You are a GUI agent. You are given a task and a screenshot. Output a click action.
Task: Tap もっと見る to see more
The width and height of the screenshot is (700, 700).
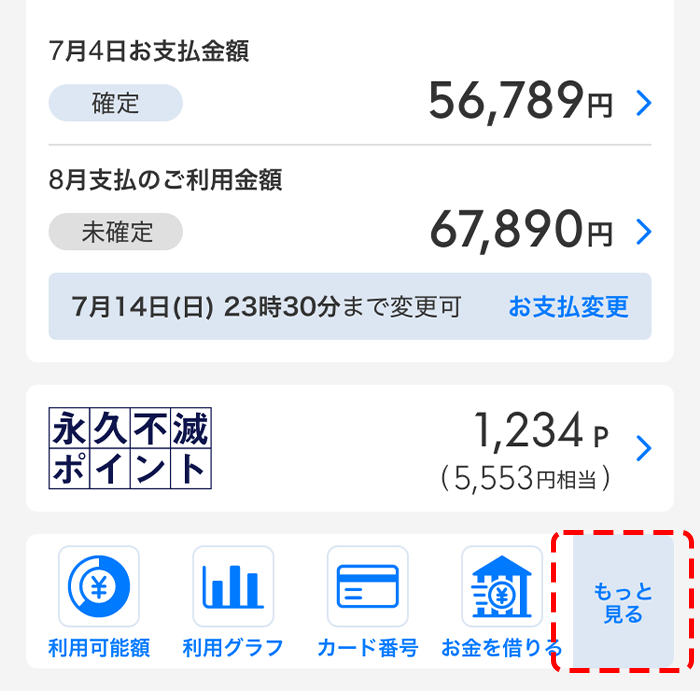coord(623,603)
